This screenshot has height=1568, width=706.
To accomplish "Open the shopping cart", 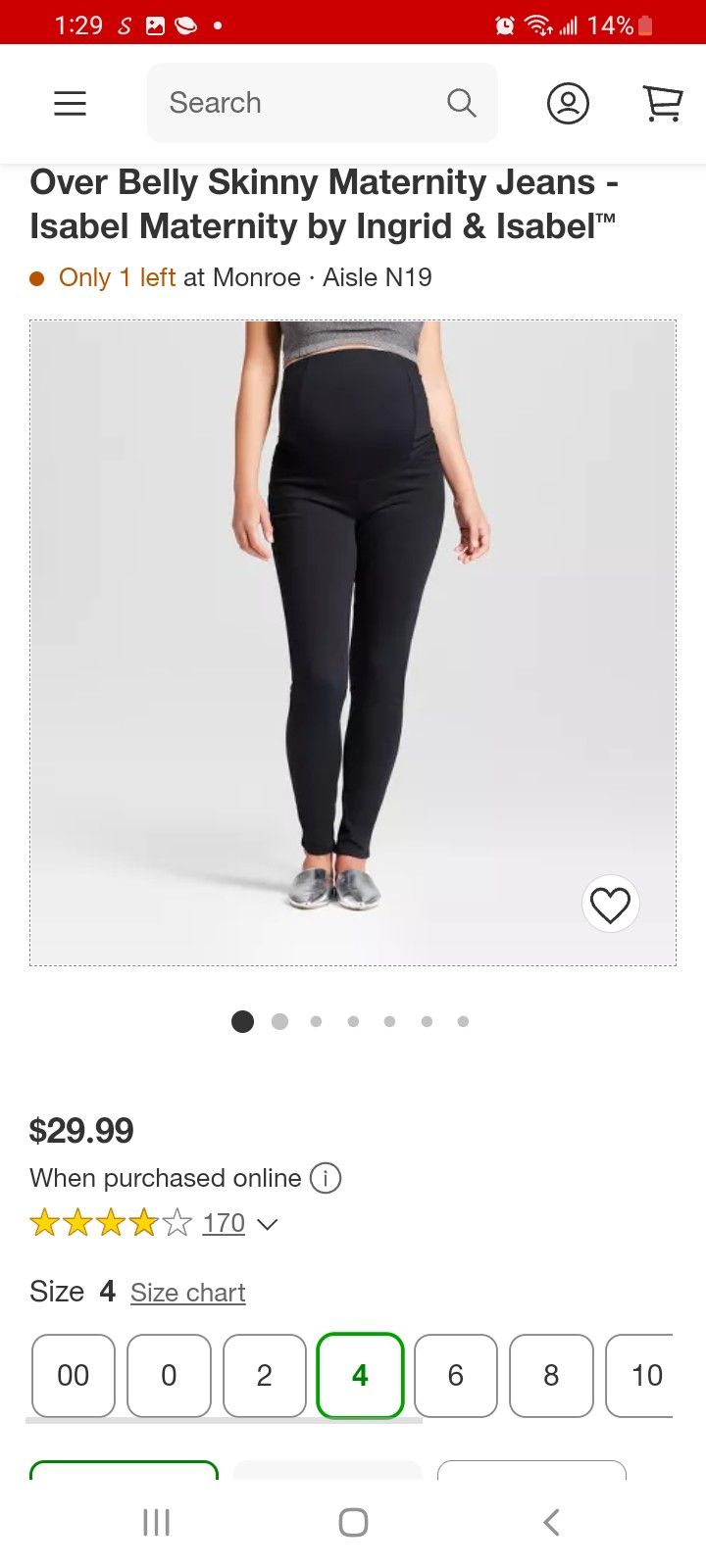I will (663, 103).
